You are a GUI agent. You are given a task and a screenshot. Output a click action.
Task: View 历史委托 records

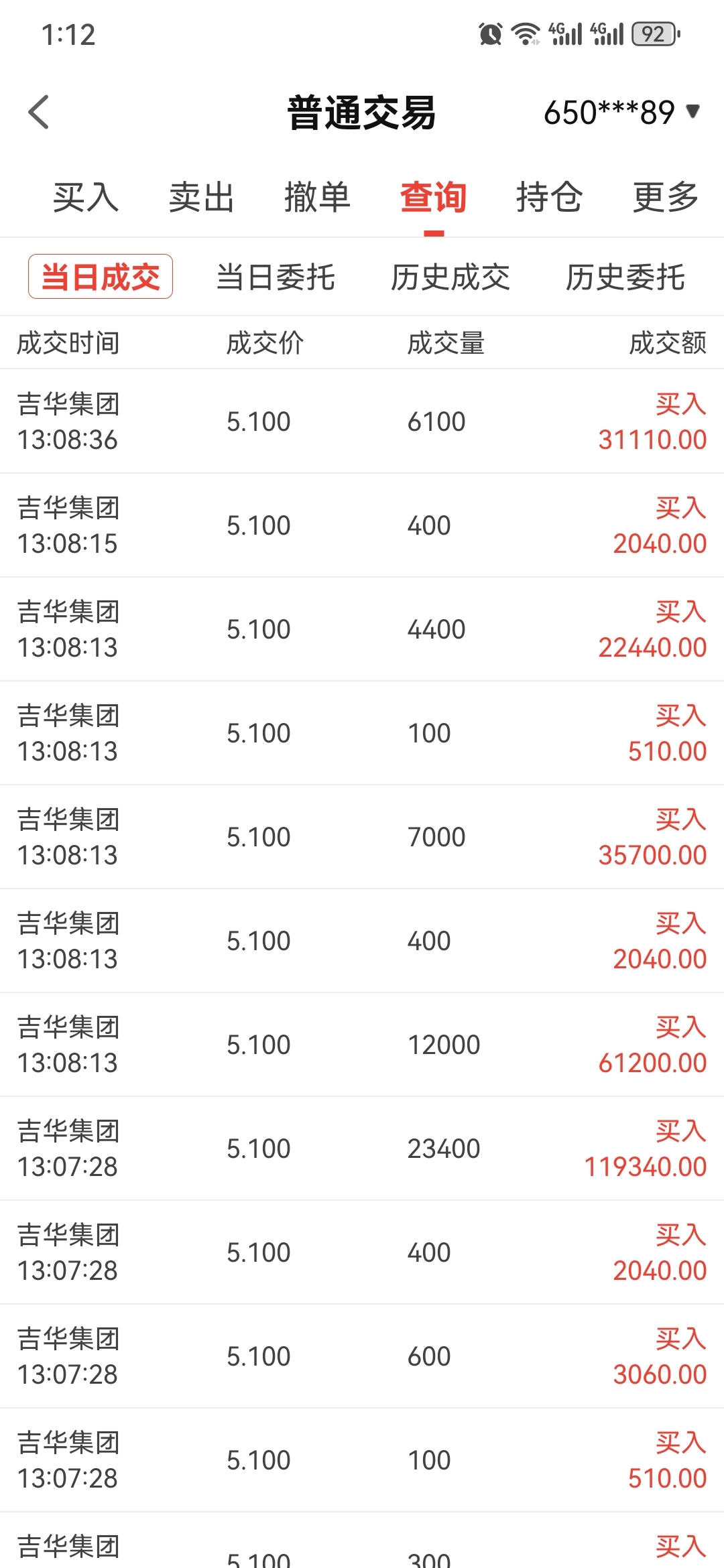coord(625,277)
